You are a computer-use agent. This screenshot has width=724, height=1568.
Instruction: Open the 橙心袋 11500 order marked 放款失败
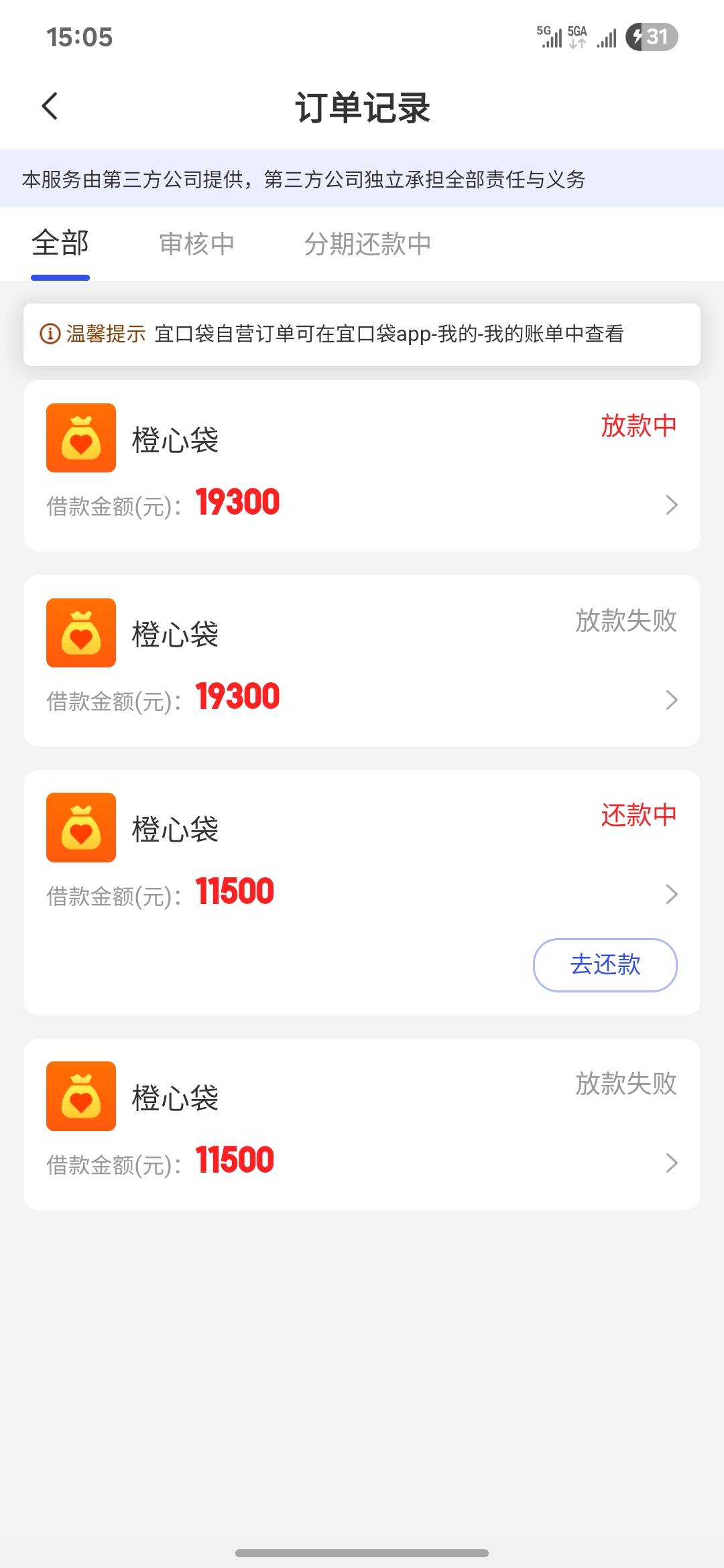pyautogui.click(x=362, y=1124)
